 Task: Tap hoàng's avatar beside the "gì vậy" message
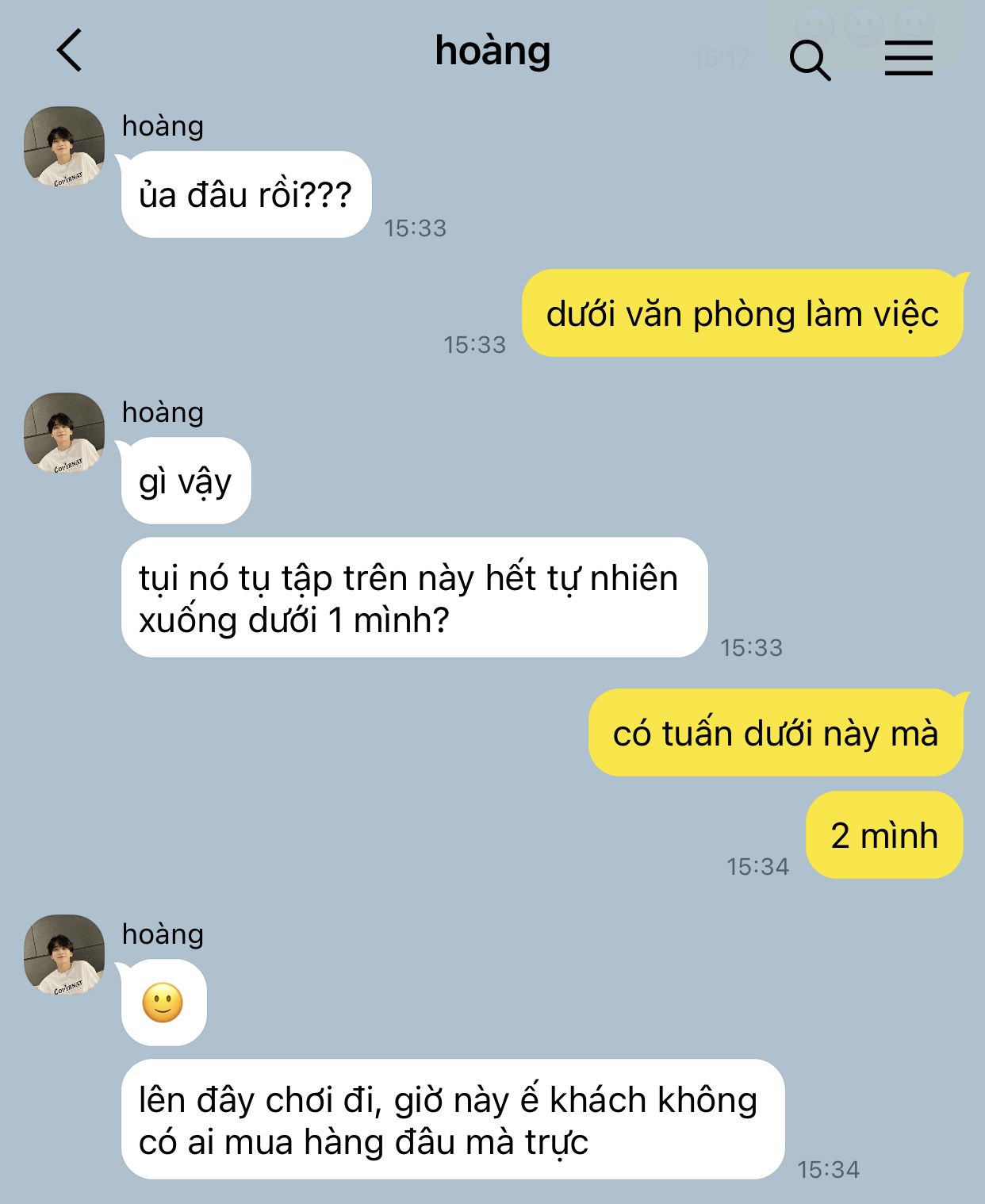point(64,434)
